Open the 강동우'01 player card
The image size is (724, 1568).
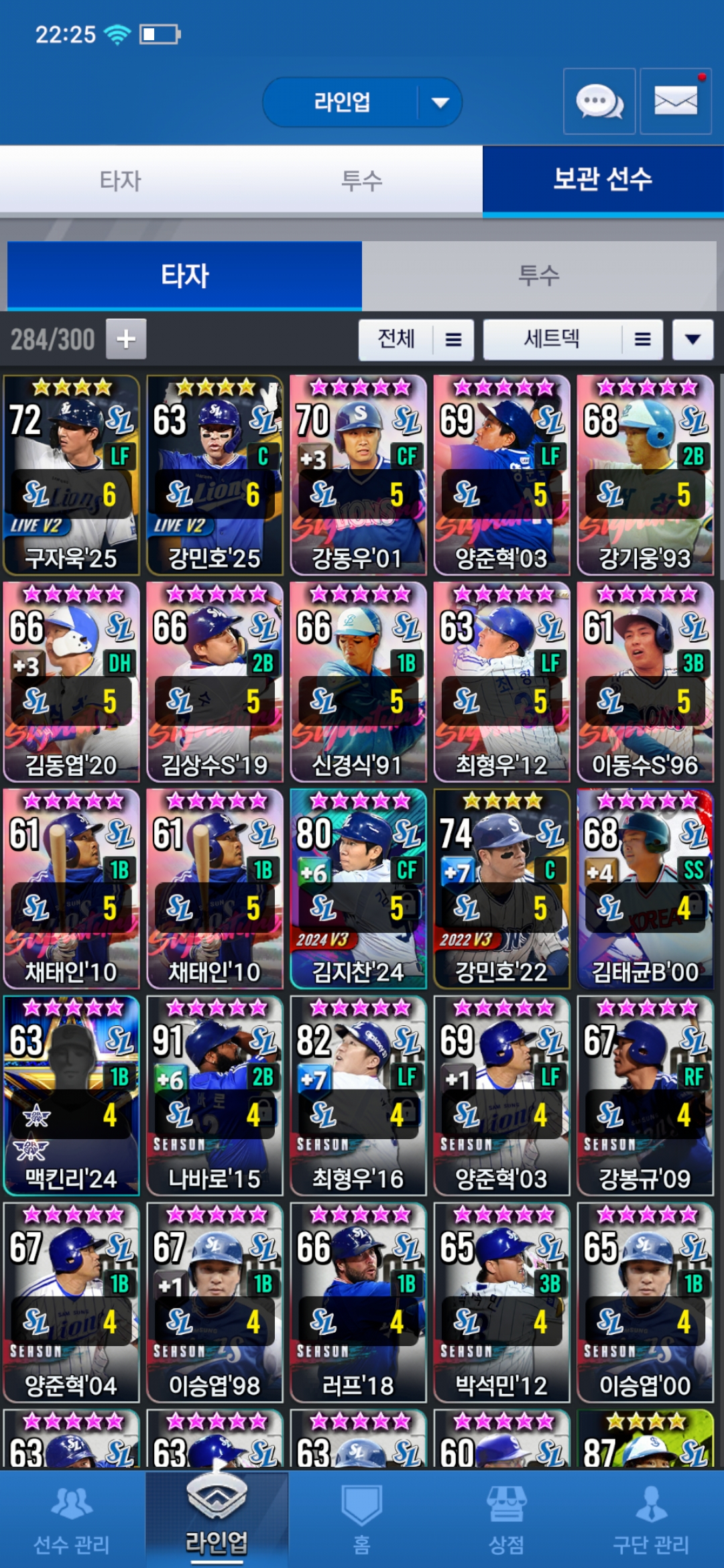point(358,475)
